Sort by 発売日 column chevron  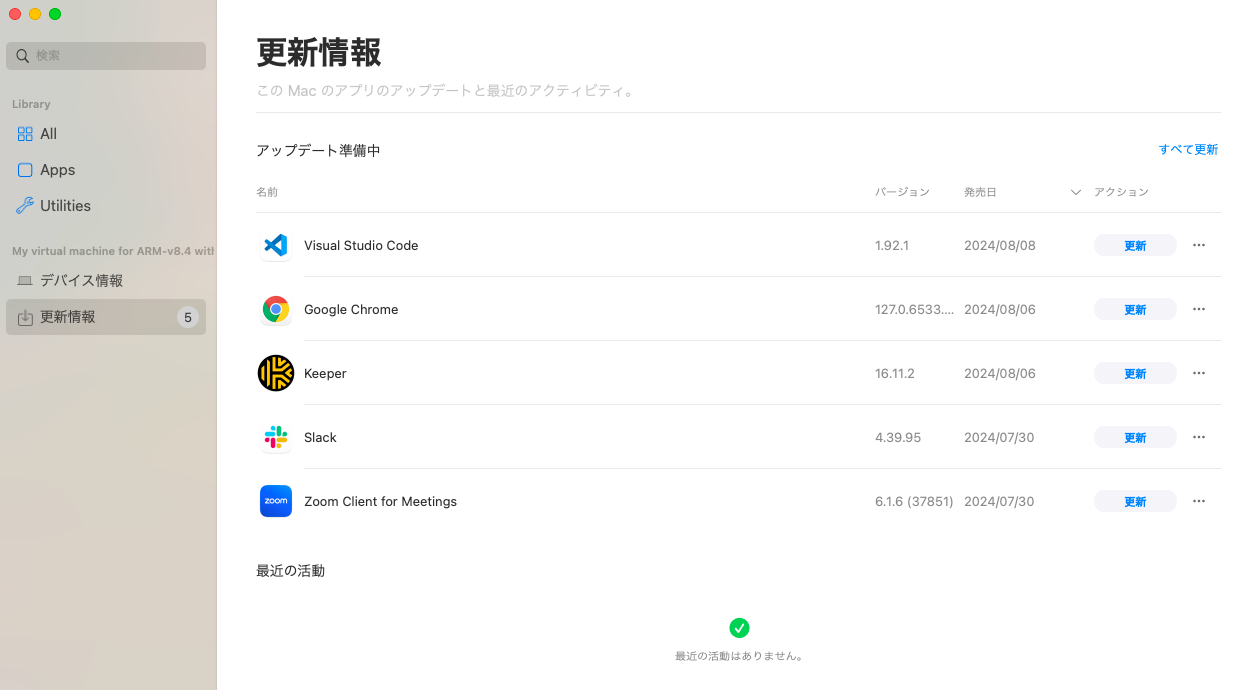click(1076, 192)
